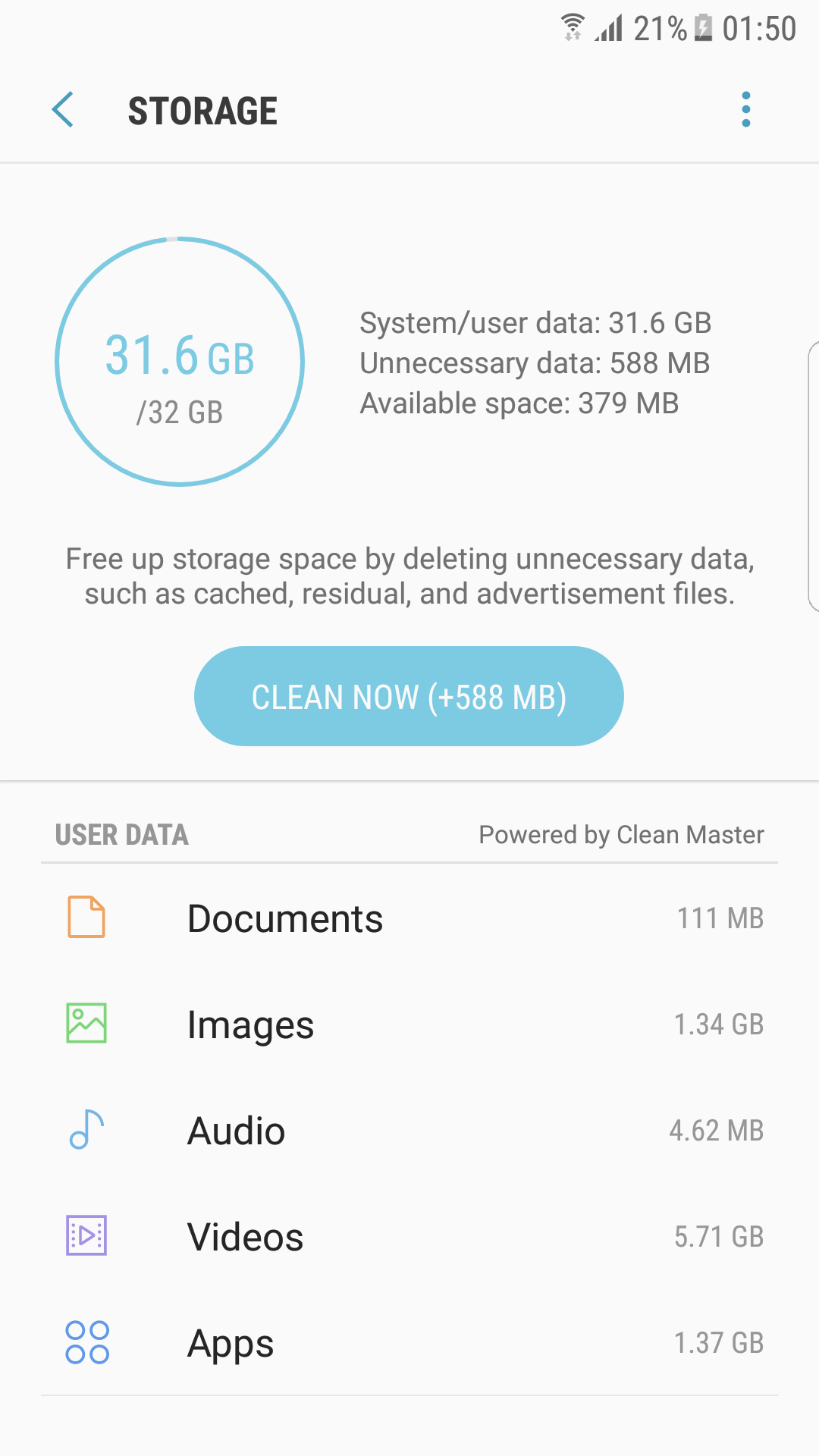Go back from the Storage screen

click(63, 110)
